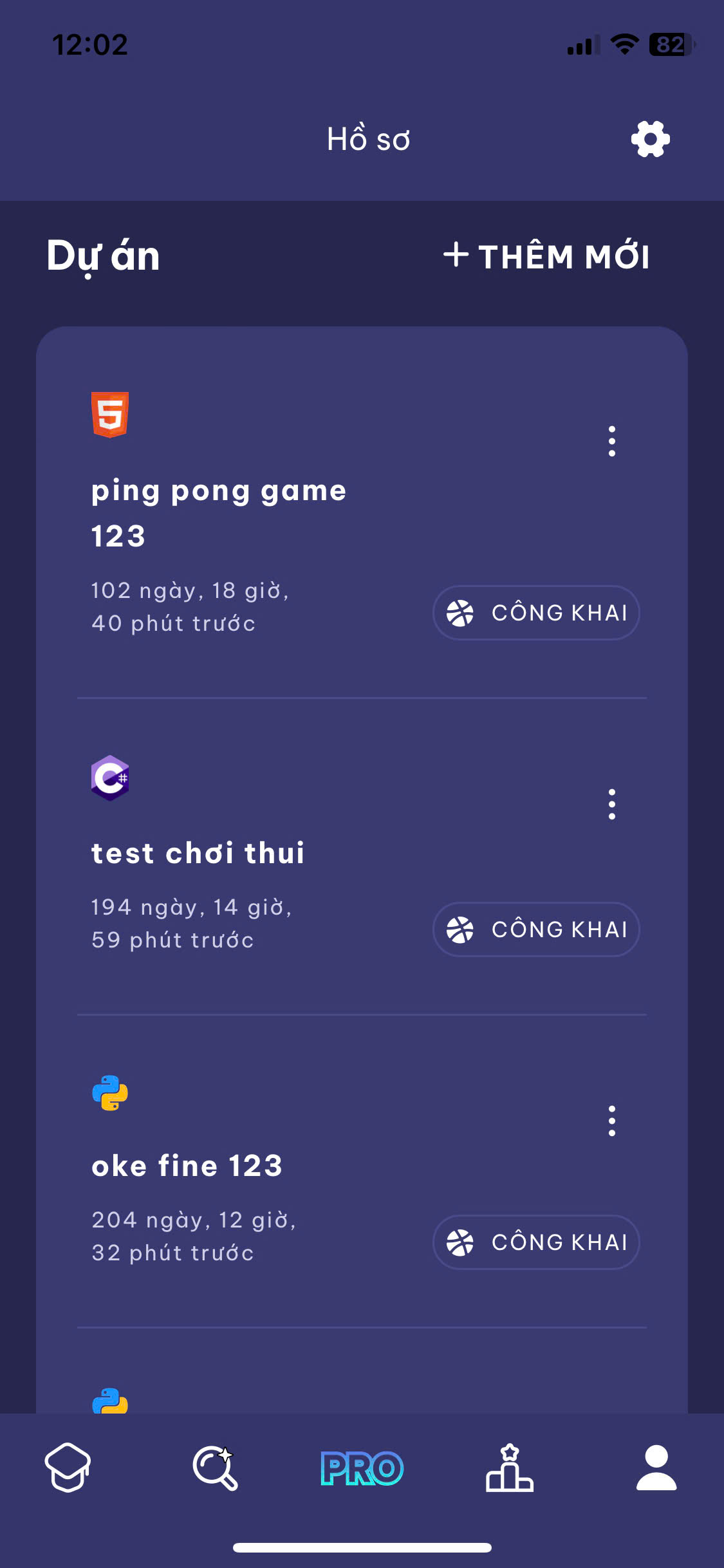Image resolution: width=724 pixels, height=1568 pixels.
Task: Go to the Hồ sơ header
Action: click(x=368, y=138)
